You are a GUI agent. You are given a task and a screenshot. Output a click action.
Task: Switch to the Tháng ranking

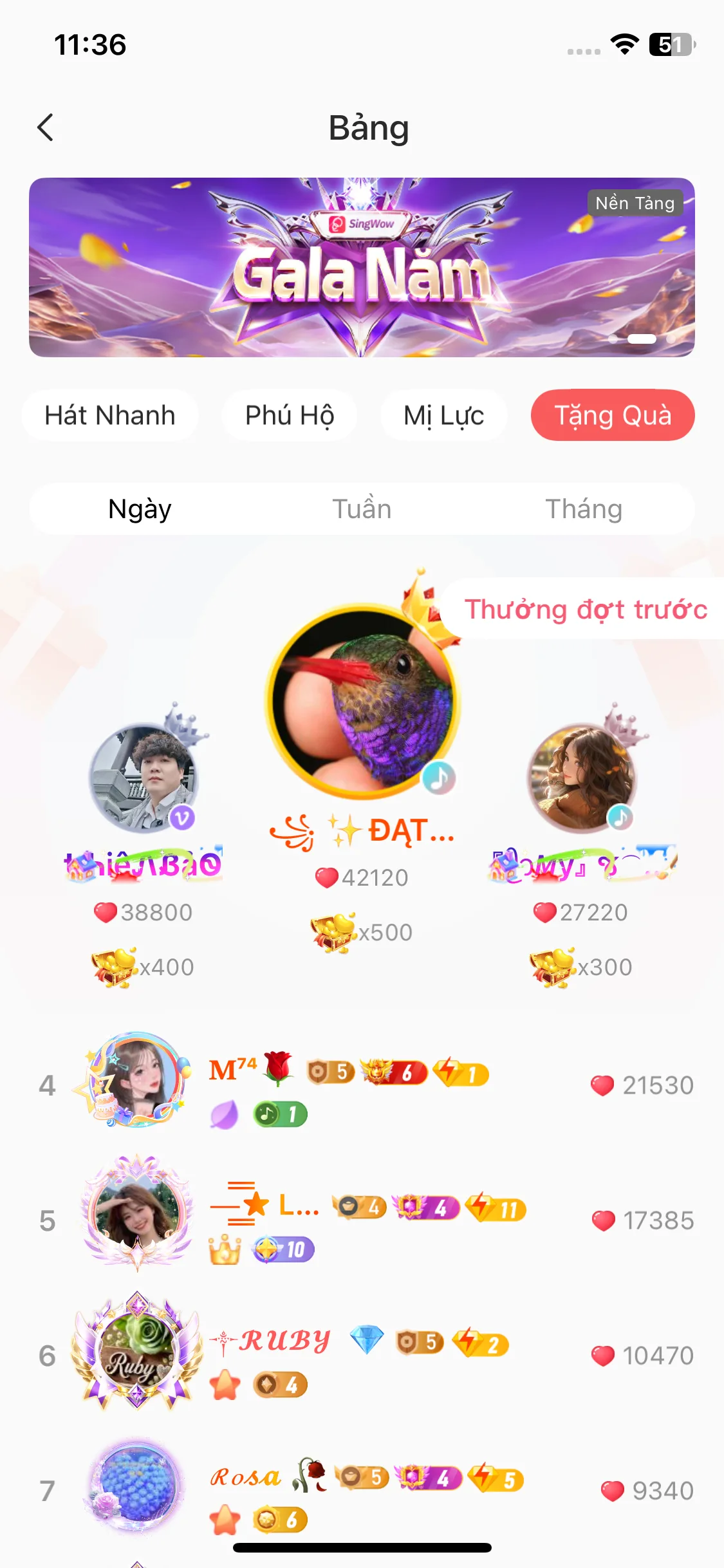[584, 509]
